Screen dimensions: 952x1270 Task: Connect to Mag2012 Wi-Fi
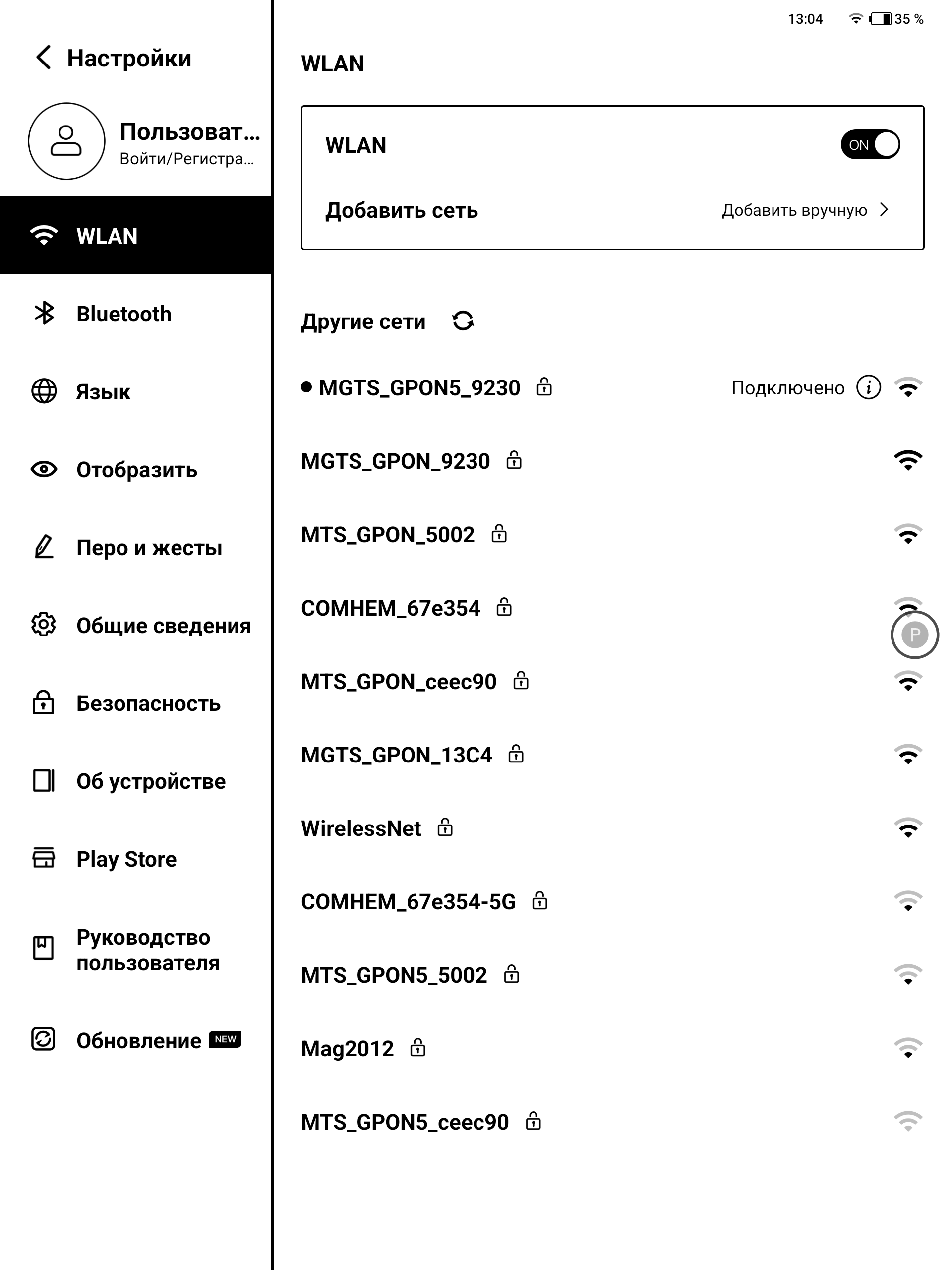347,1049
